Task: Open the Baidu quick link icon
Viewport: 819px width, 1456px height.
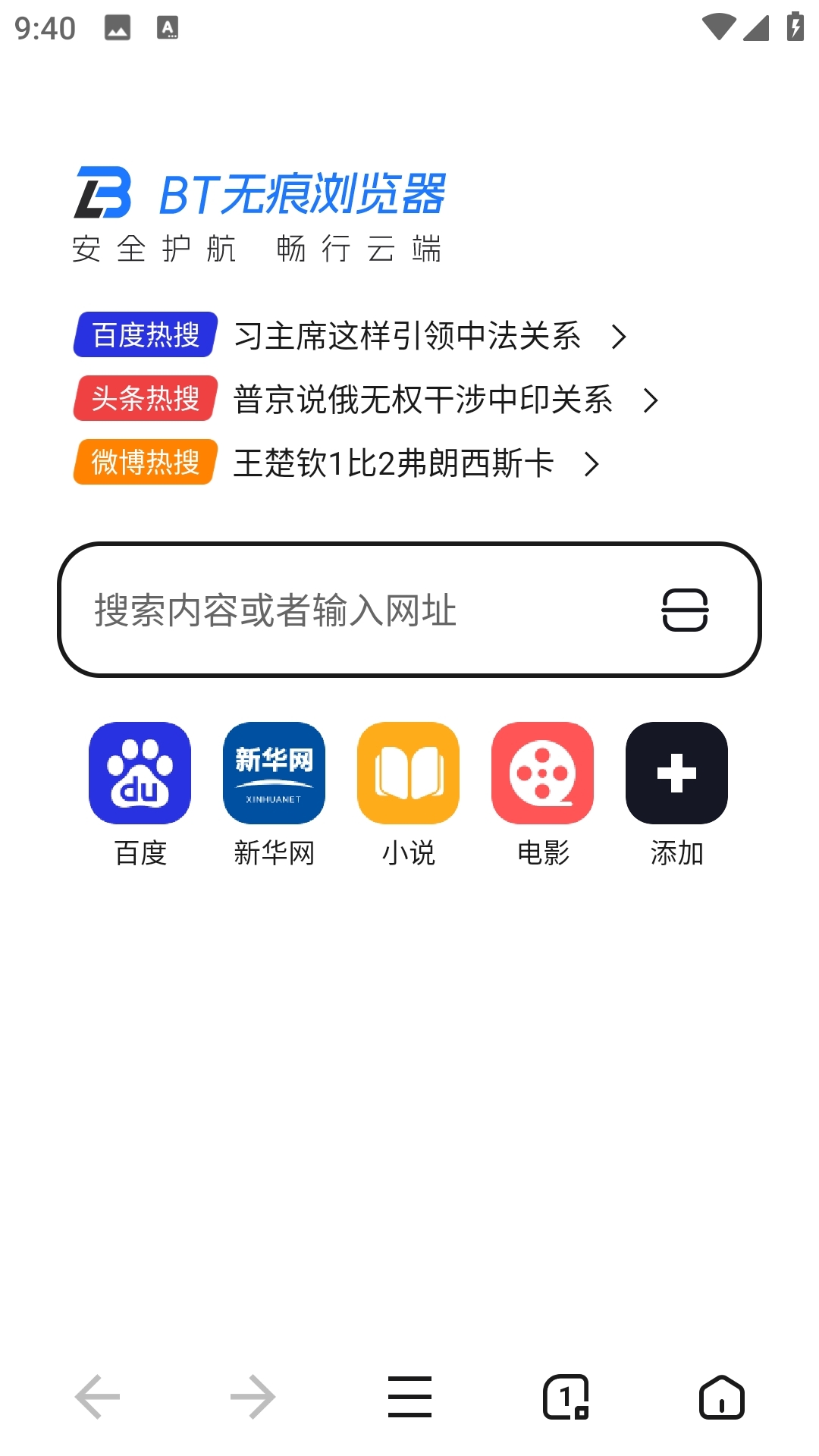Action: [140, 773]
